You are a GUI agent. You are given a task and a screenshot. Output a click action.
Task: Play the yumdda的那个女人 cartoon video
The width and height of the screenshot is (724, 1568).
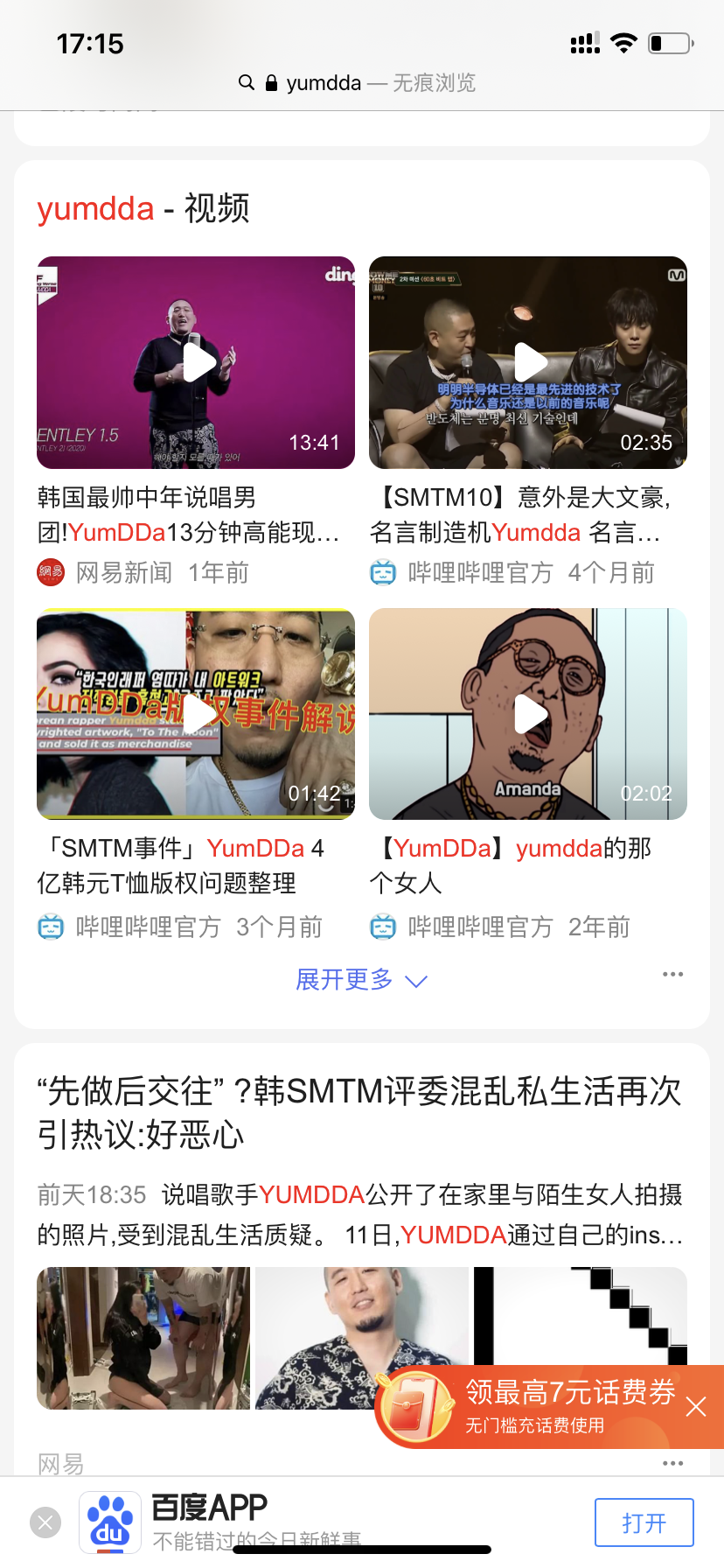pyautogui.click(x=528, y=714)
